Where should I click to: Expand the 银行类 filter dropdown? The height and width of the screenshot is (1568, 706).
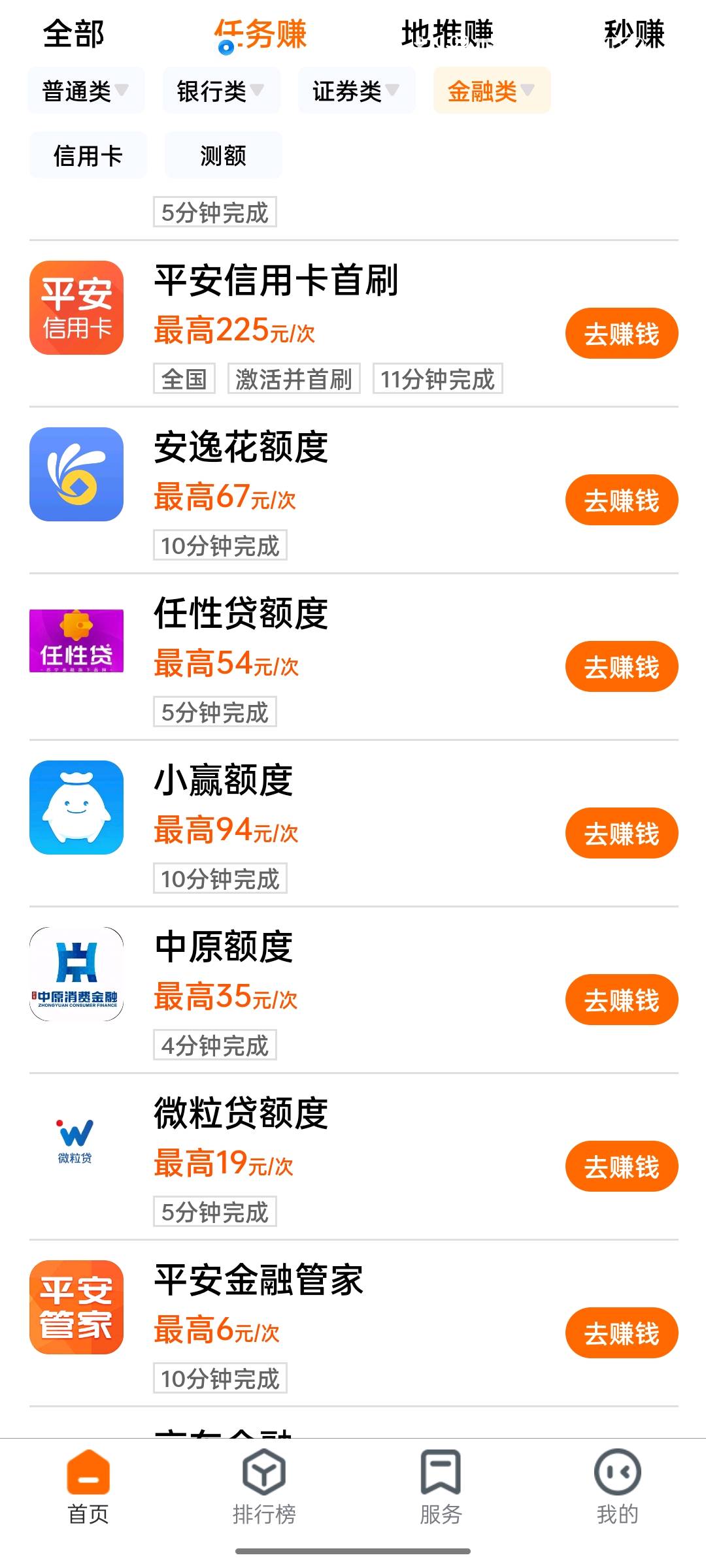point(222,91)
